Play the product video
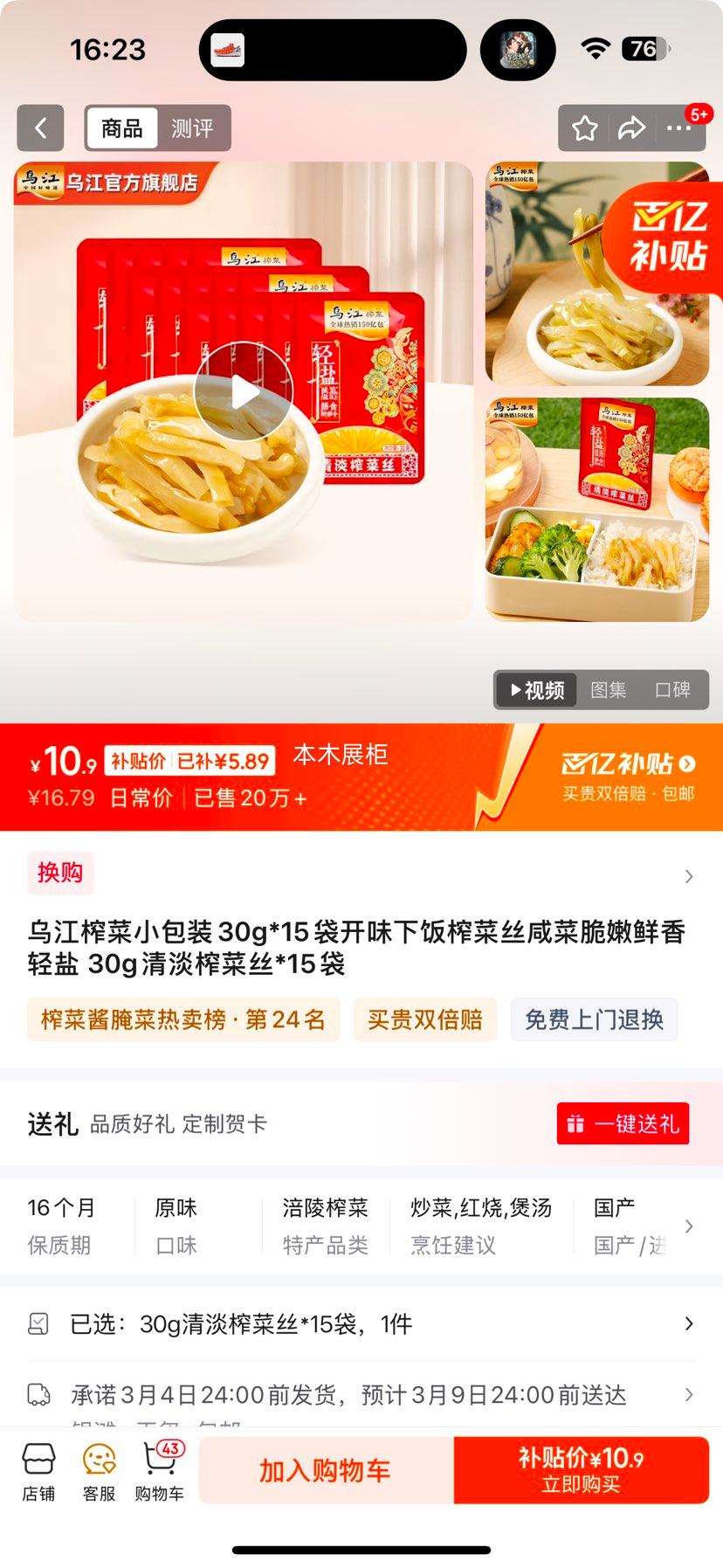Viewport: 723px width, 1568px height. [x=243, y=392]
